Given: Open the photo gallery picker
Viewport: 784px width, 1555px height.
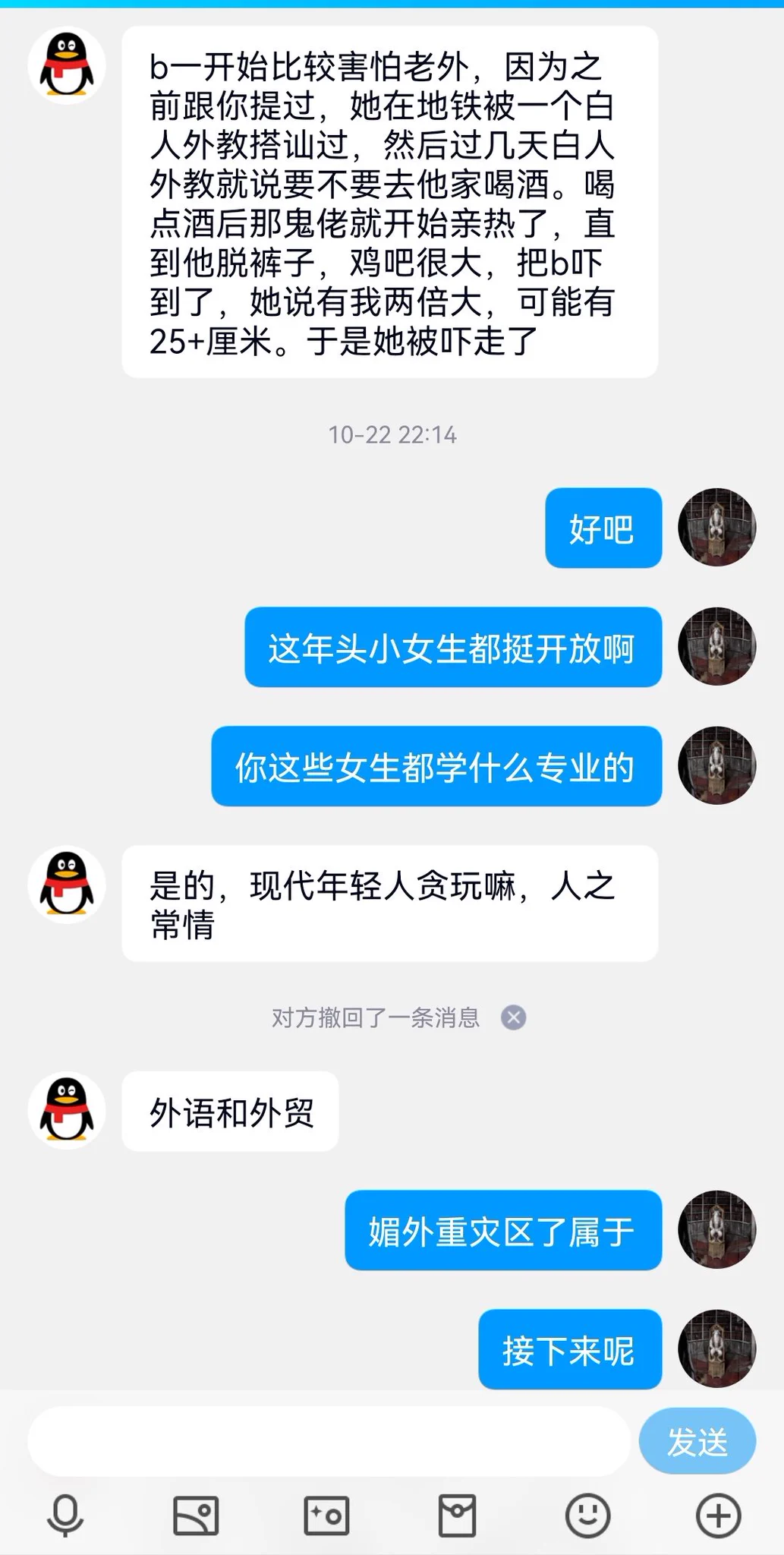Looking at the screenshot, I should [x=196, y=1516].
